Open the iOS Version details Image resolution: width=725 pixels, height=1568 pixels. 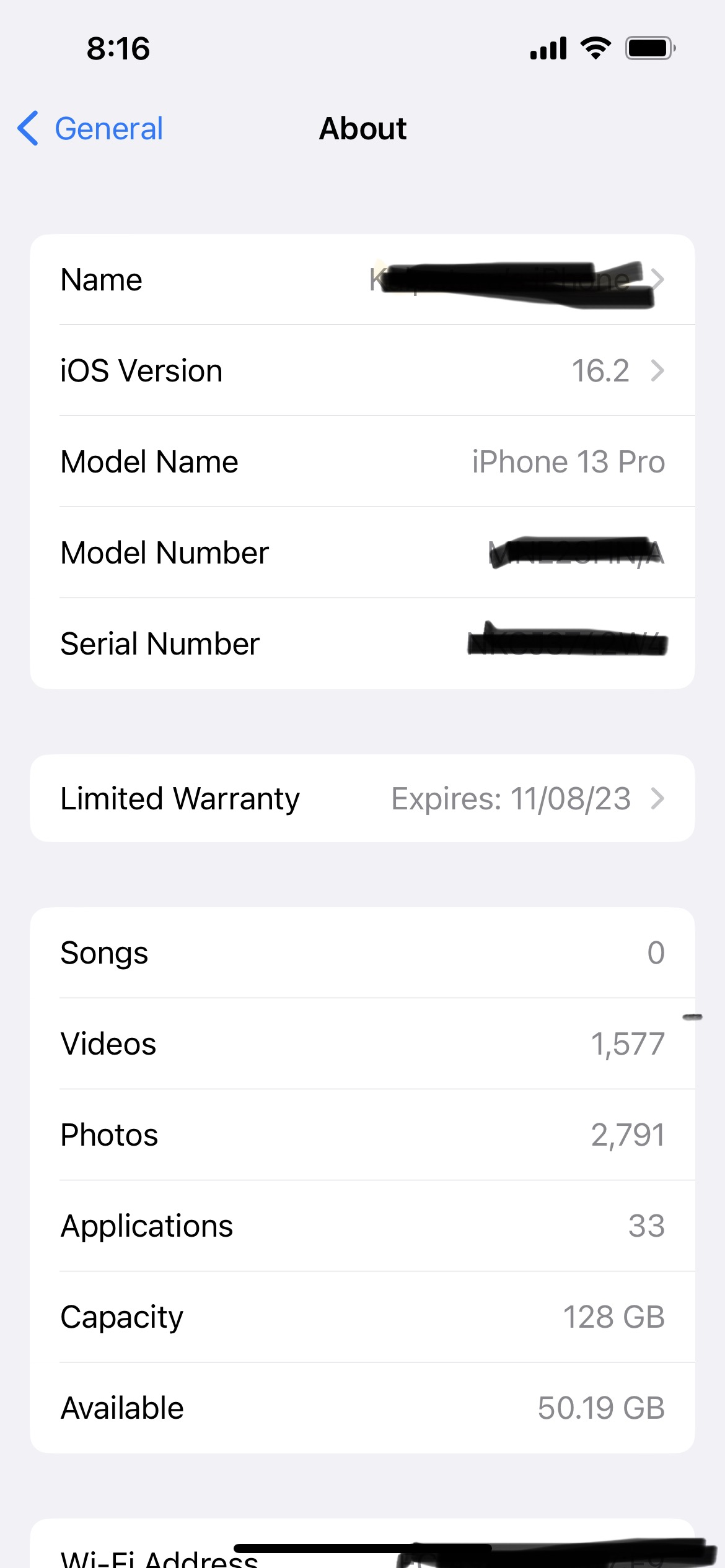362,371
